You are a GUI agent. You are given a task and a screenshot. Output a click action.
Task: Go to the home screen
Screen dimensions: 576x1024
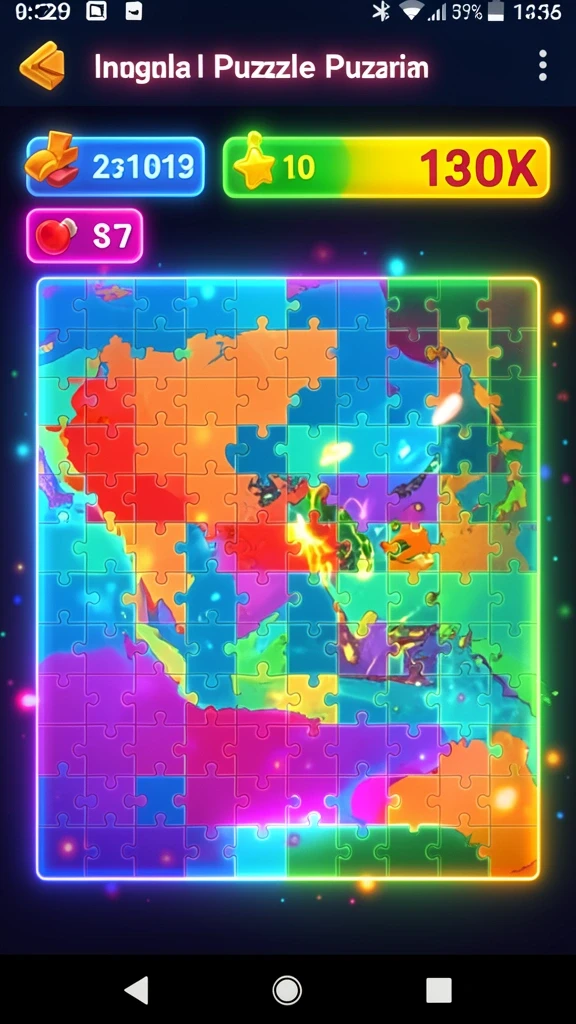pyautogui.click(x=287, y=990)
